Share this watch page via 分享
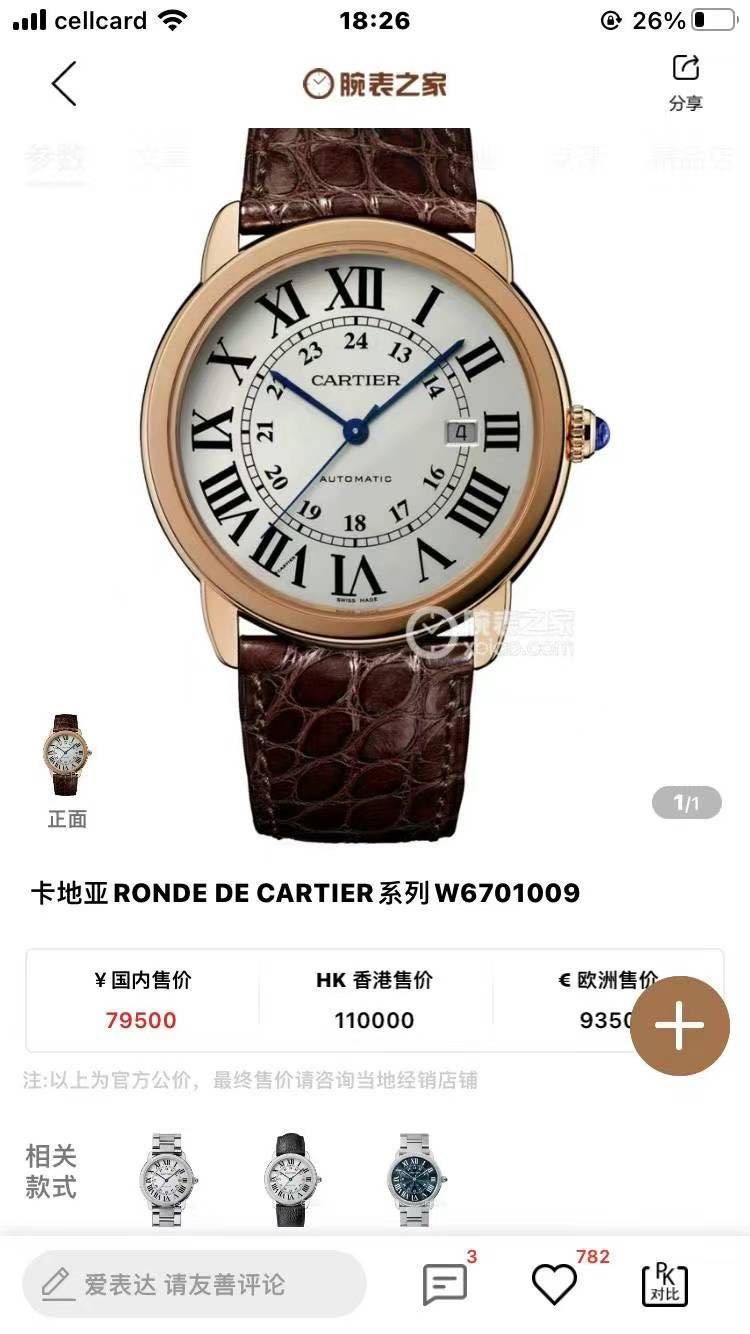750x1334 pixels. (x=686, y=82)
